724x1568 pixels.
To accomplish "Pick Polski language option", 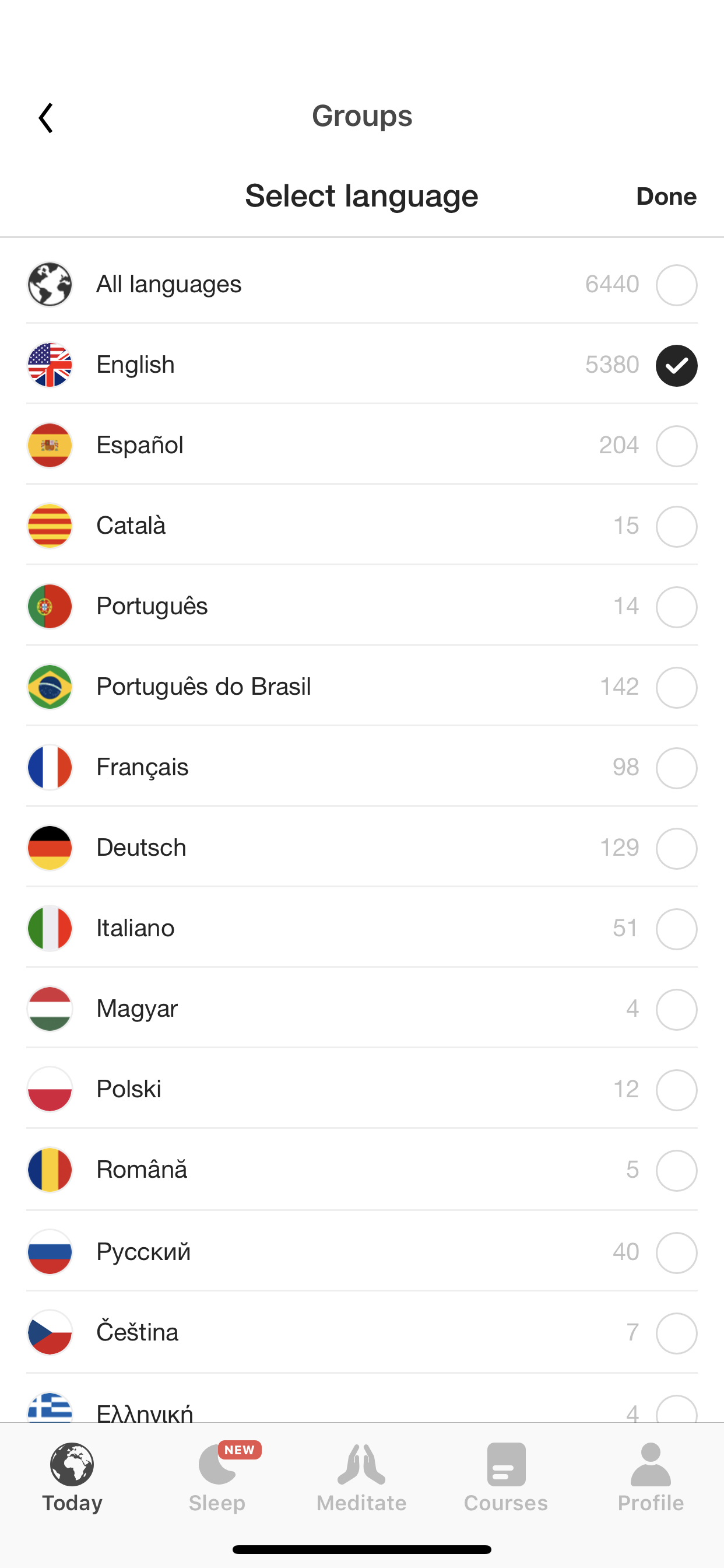I will coord(362,1089).
